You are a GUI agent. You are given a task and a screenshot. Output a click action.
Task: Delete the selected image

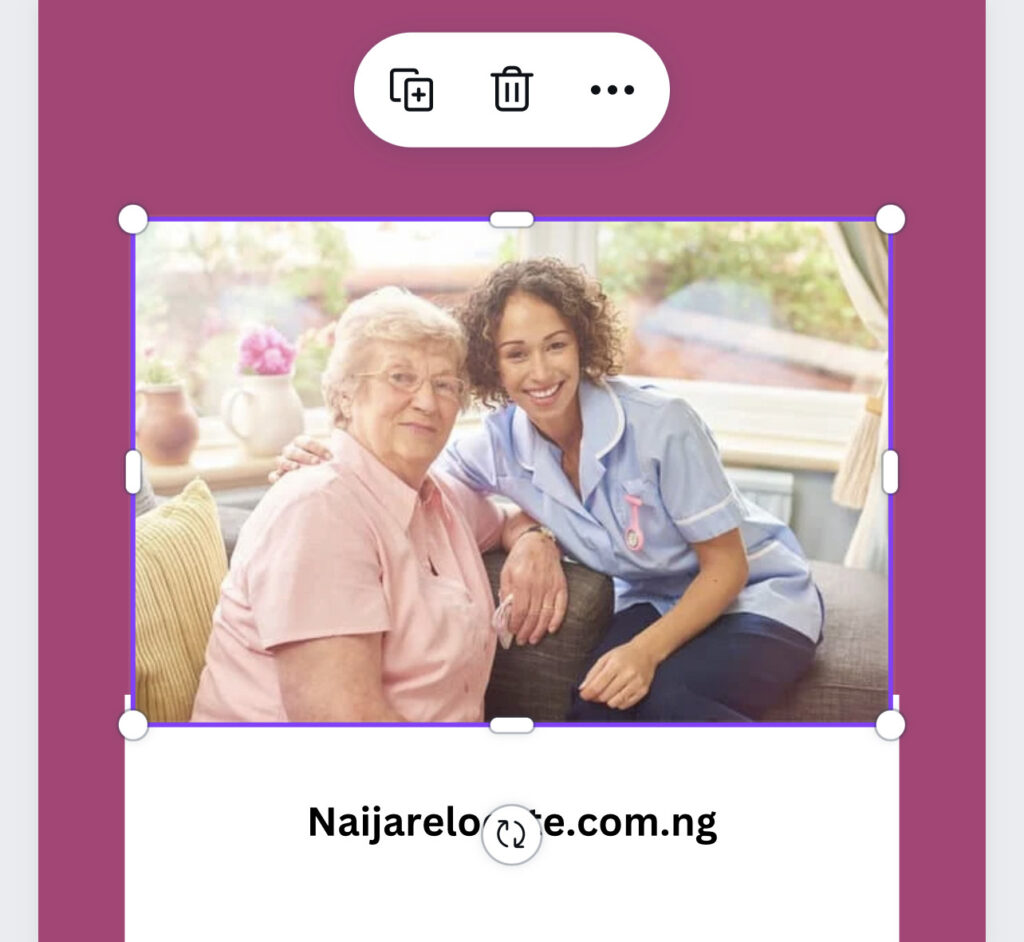[511, 90]
